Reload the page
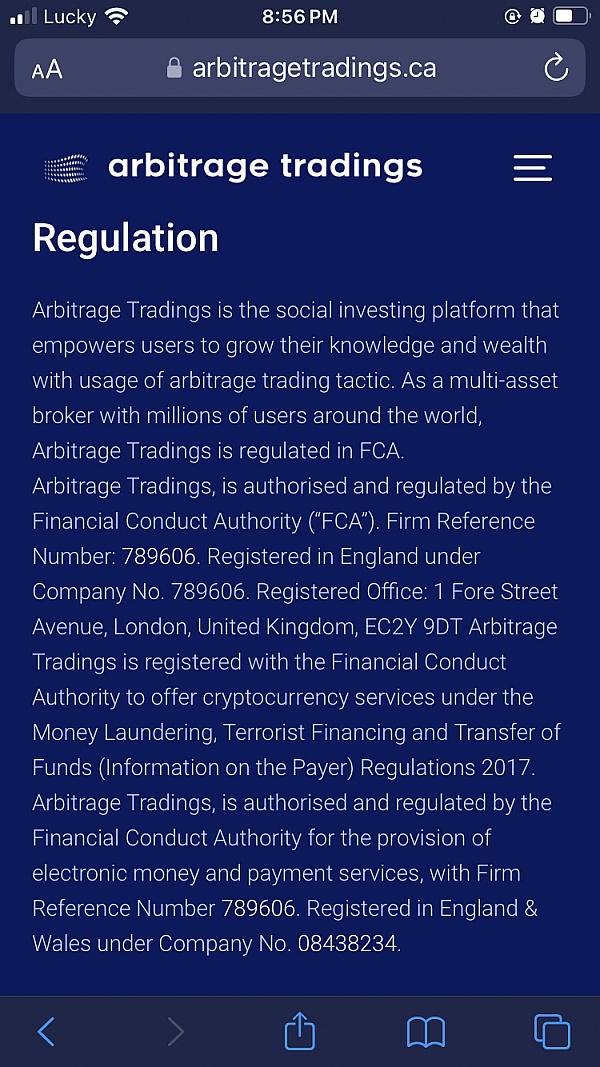The height and width of the screenshot is (1067, 600). (x=556, y=67)
